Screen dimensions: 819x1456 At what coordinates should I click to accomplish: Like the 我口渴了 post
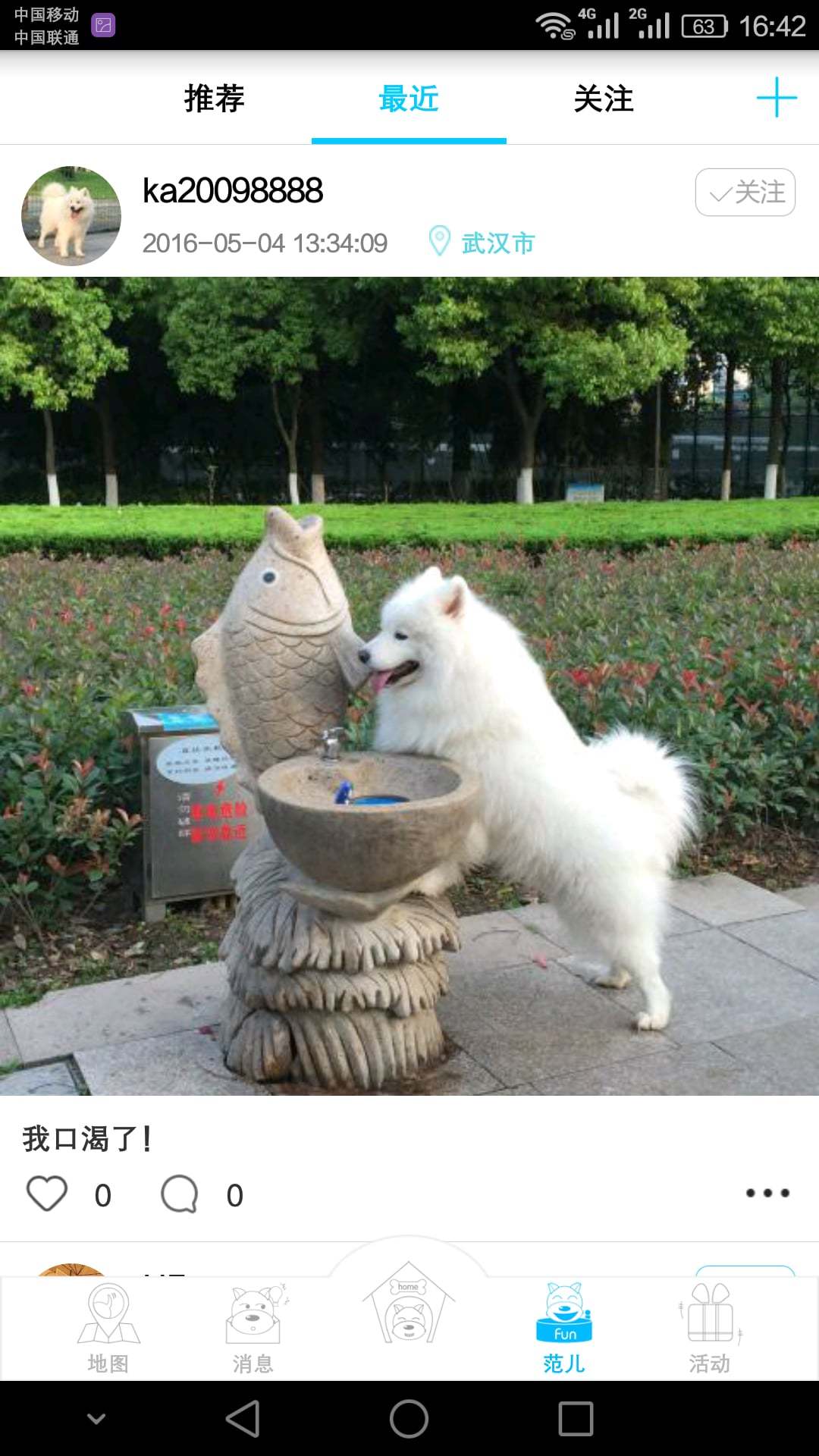pyautogui.click(x=47, y=1194)
